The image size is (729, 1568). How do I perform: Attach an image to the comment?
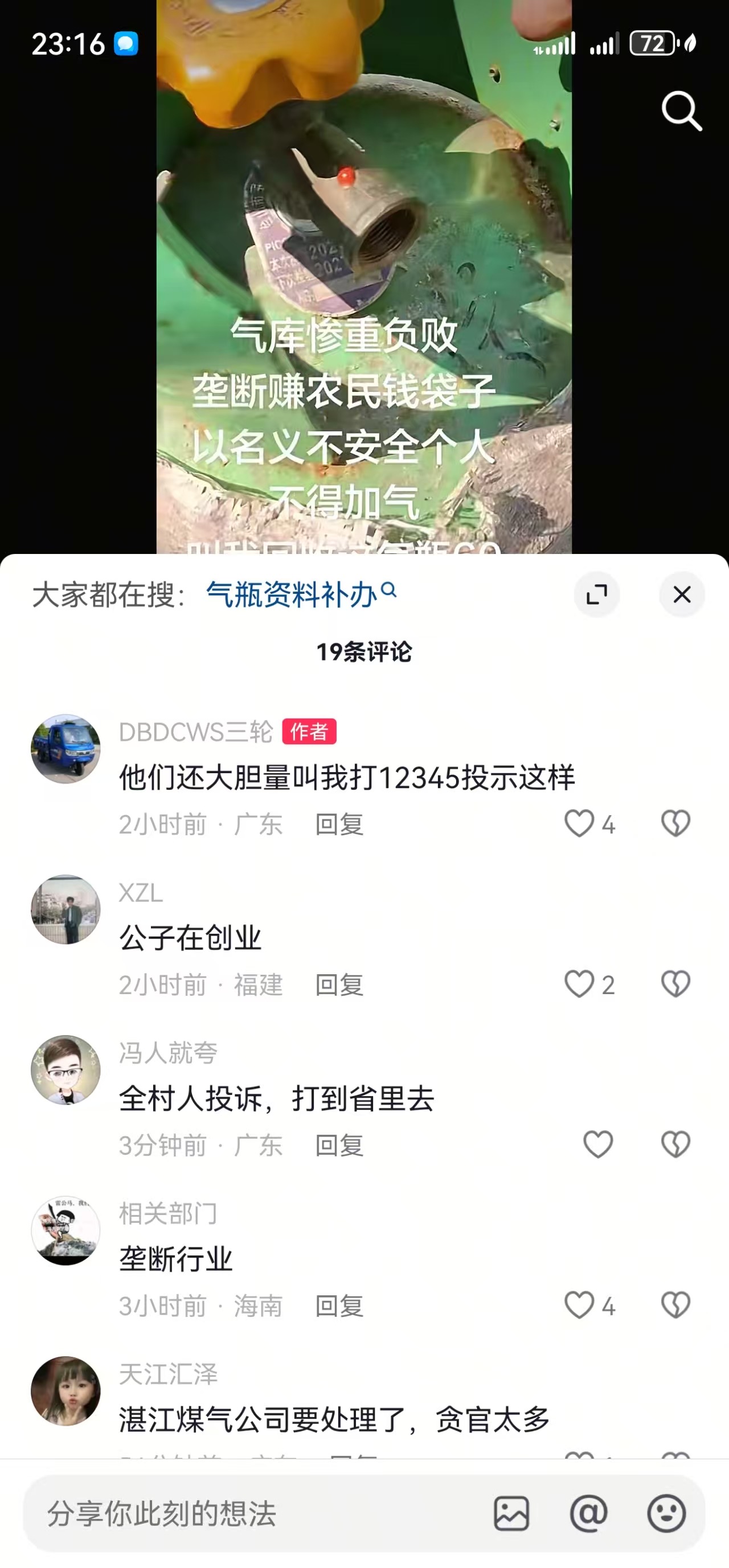pyautogui.click(x=511, y=1513)
